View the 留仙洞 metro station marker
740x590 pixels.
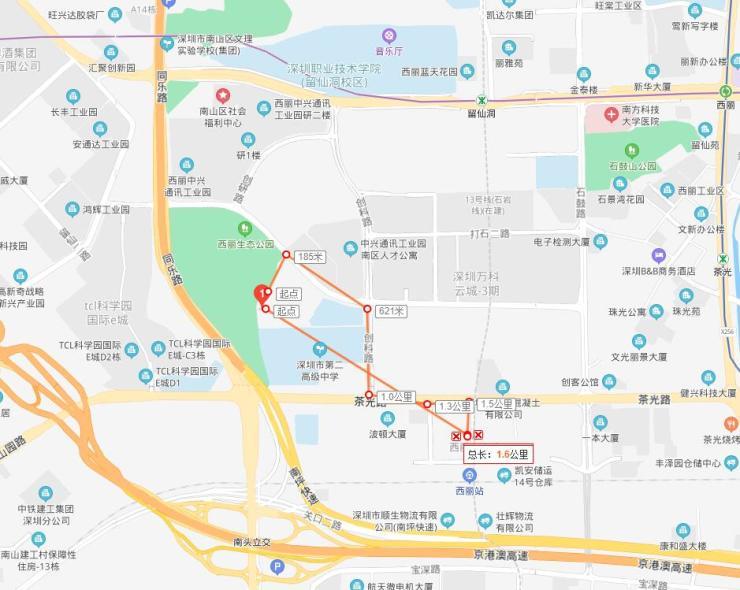pos(482,100)
